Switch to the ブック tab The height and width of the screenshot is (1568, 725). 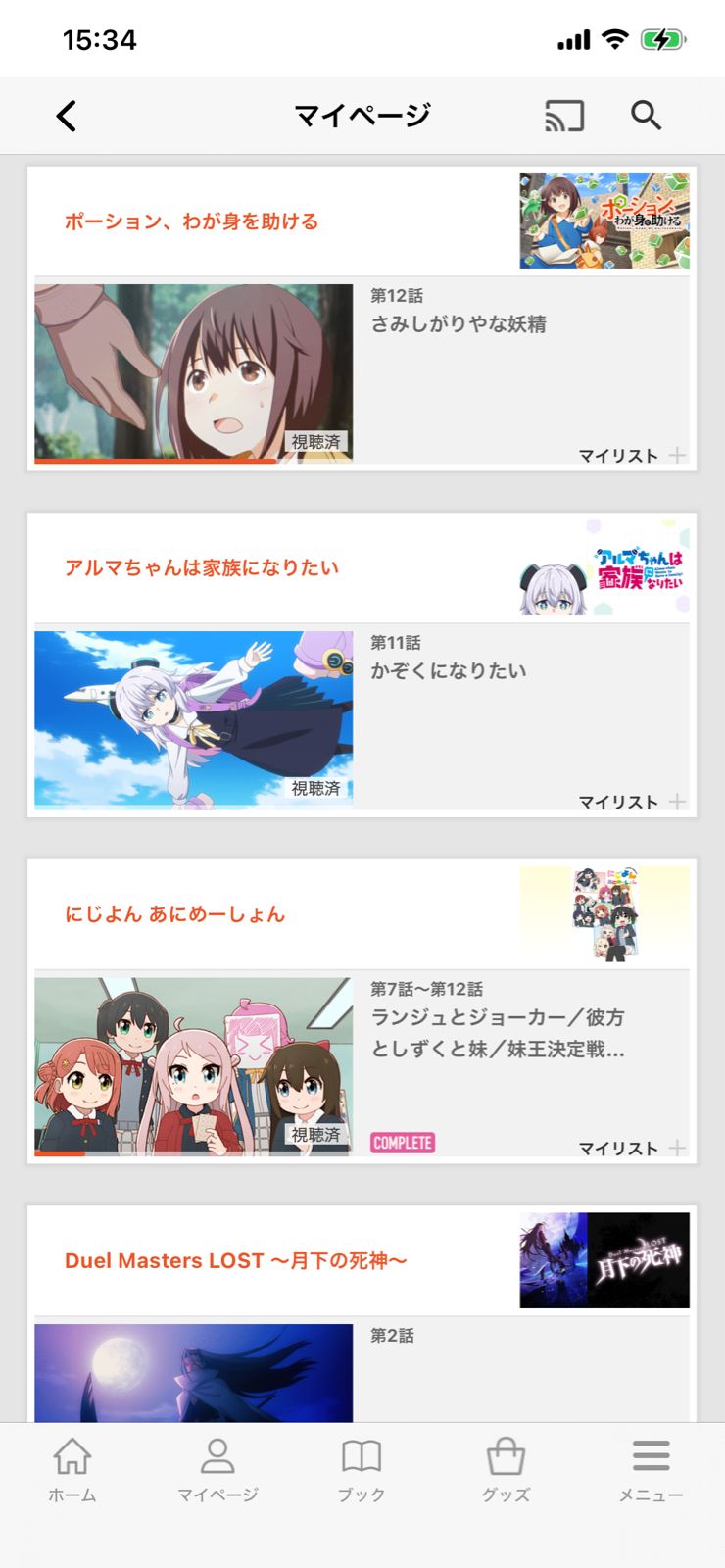click(362, 1468)
